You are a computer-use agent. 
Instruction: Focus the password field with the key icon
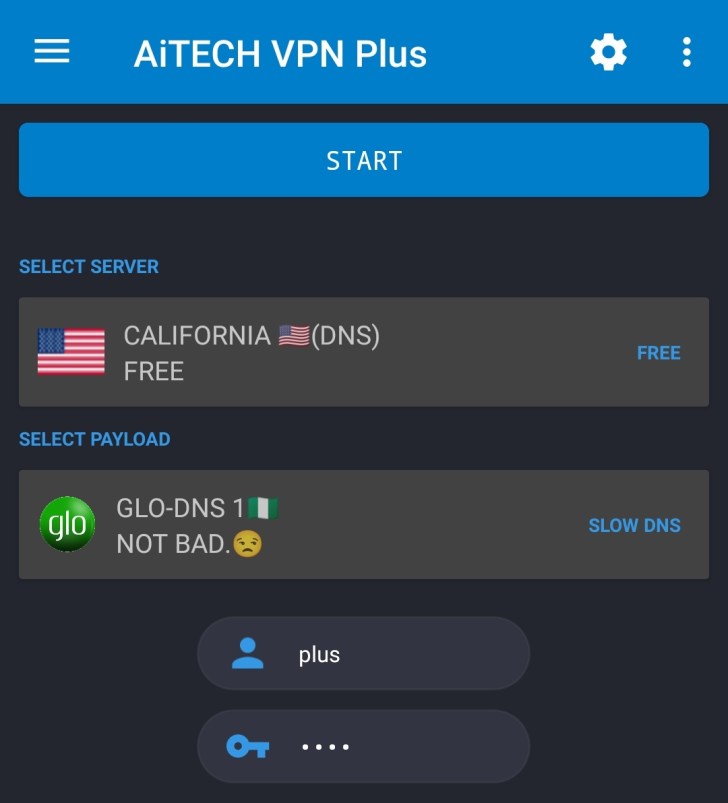(363, 746)
